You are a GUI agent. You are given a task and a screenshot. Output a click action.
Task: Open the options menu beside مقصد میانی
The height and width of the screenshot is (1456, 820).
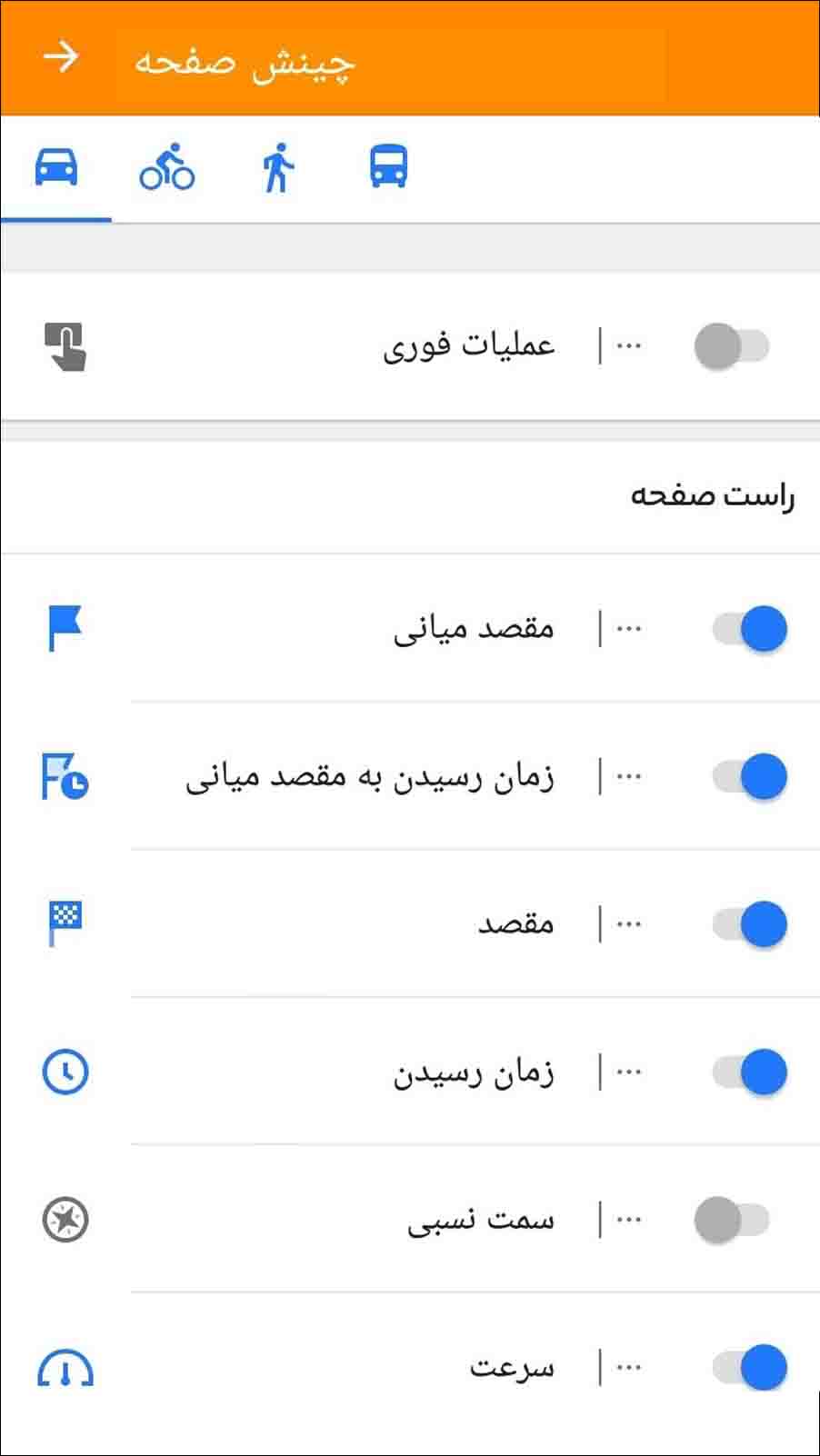[x=627, y=628]
